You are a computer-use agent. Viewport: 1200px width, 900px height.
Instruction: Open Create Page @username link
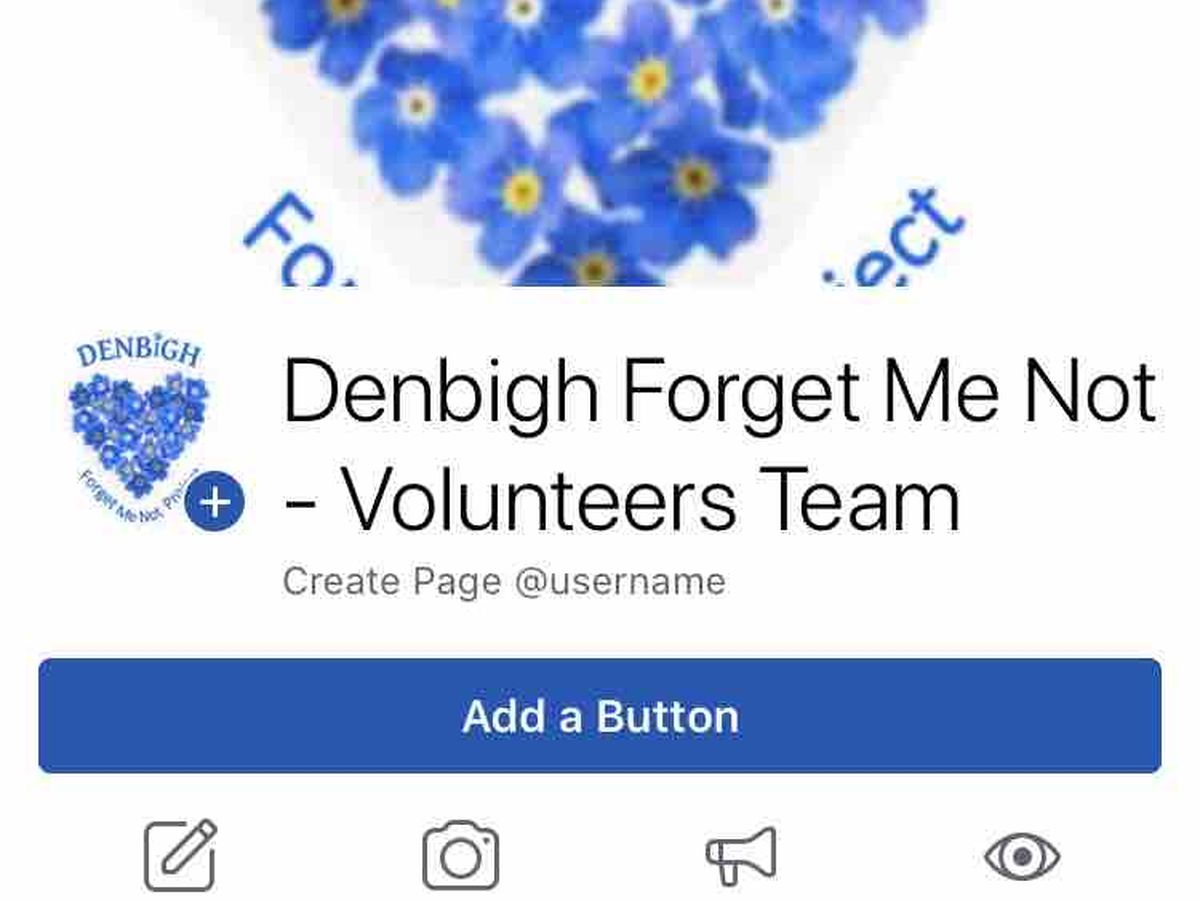[x=504, y=581]
